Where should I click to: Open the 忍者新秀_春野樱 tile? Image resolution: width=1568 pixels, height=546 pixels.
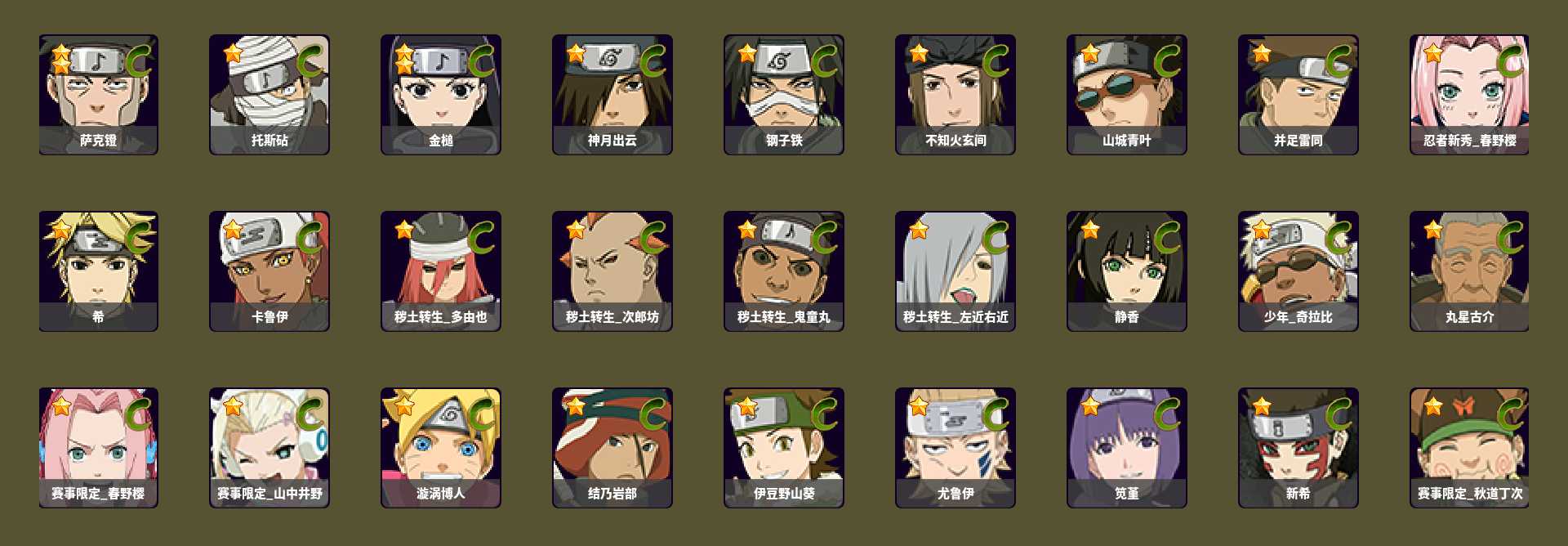[1470, 94]
